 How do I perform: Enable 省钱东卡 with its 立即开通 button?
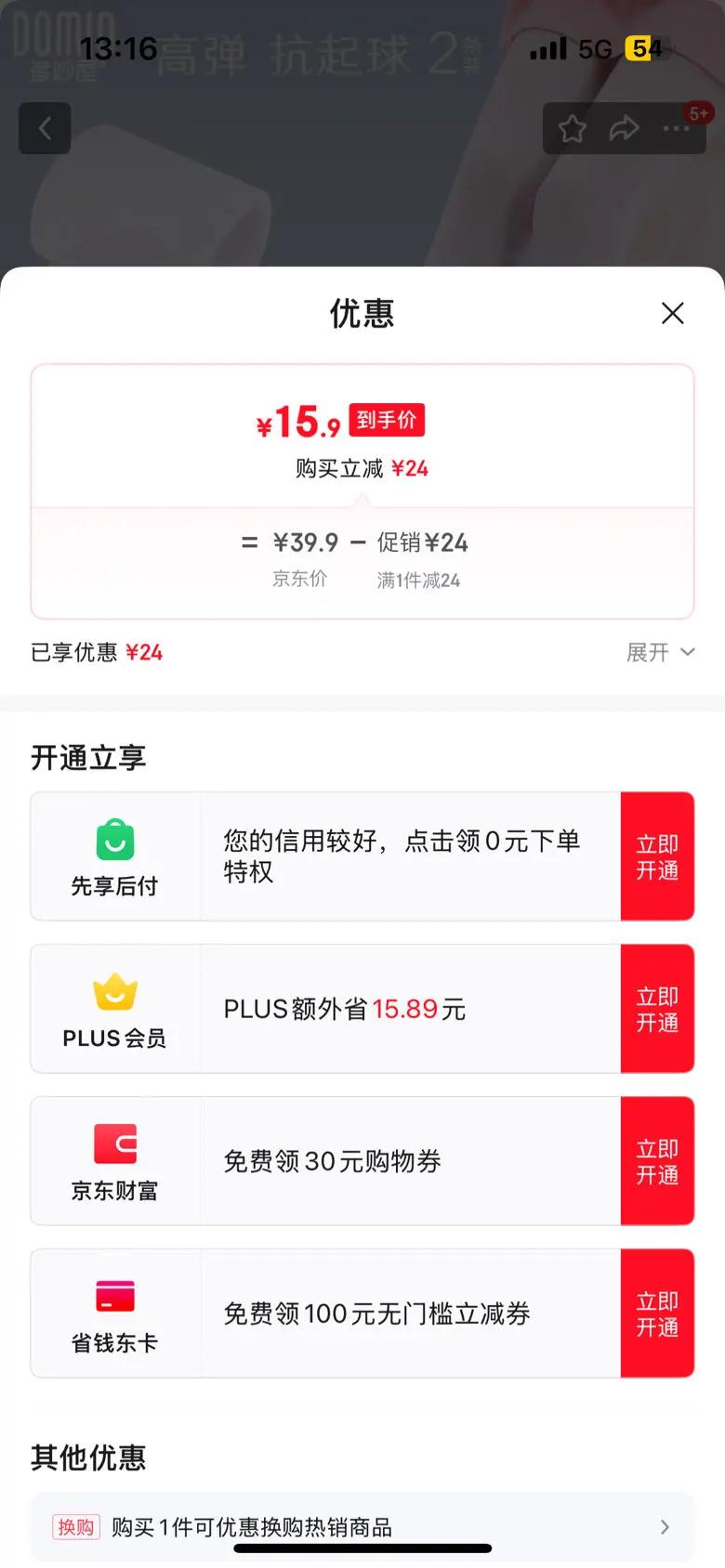(657, 1313)
